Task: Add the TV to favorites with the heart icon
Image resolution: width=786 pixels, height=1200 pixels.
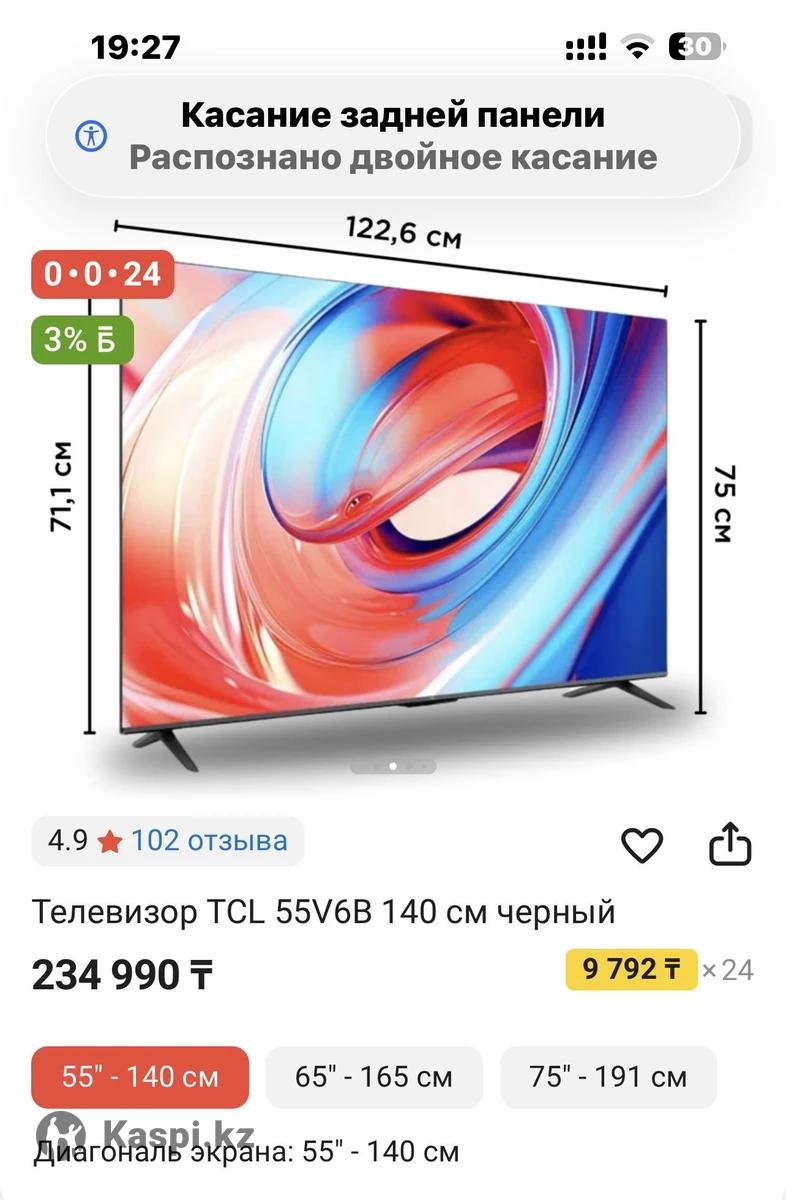Action: [x=642, y=846]
